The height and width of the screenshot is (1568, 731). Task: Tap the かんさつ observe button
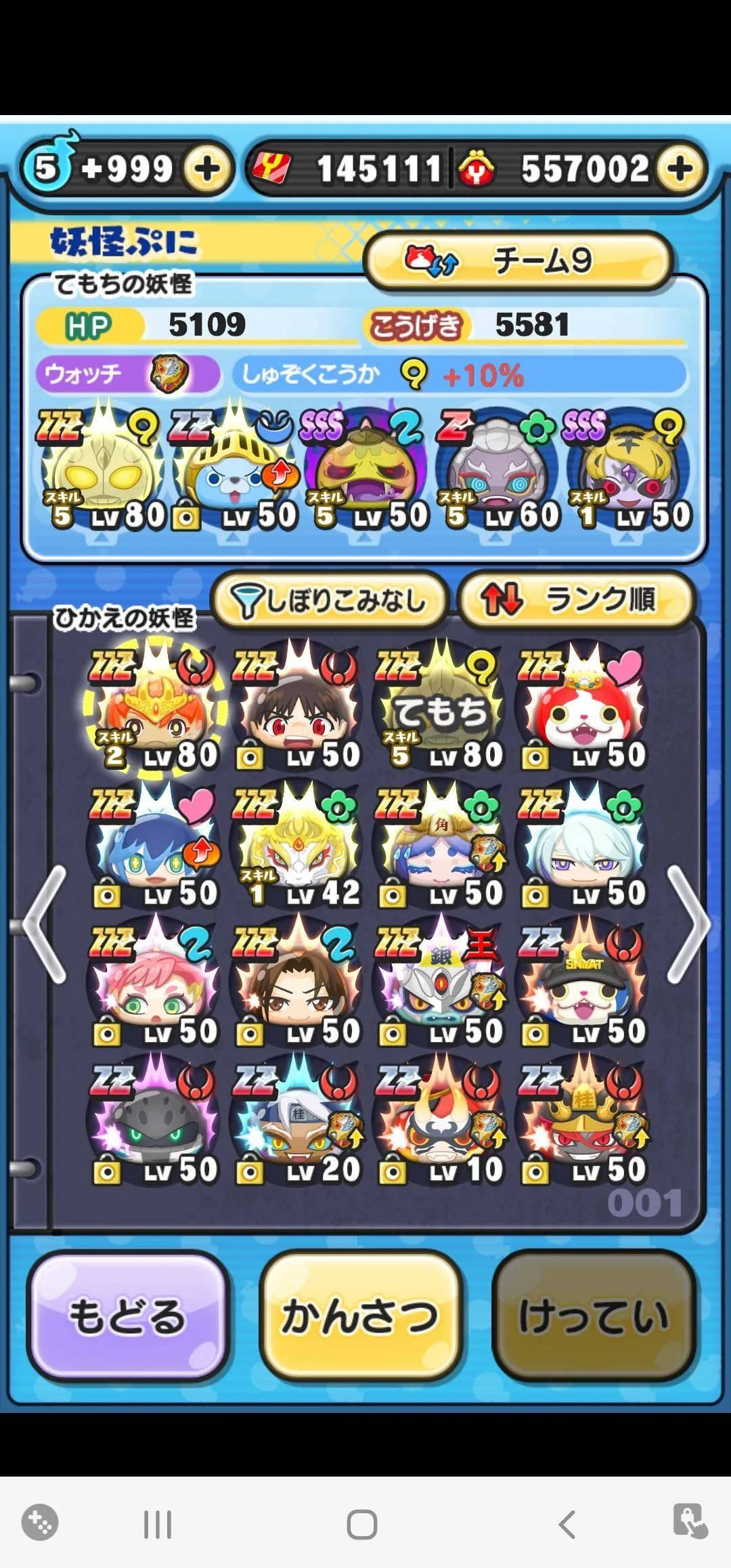click(361, 1316)
